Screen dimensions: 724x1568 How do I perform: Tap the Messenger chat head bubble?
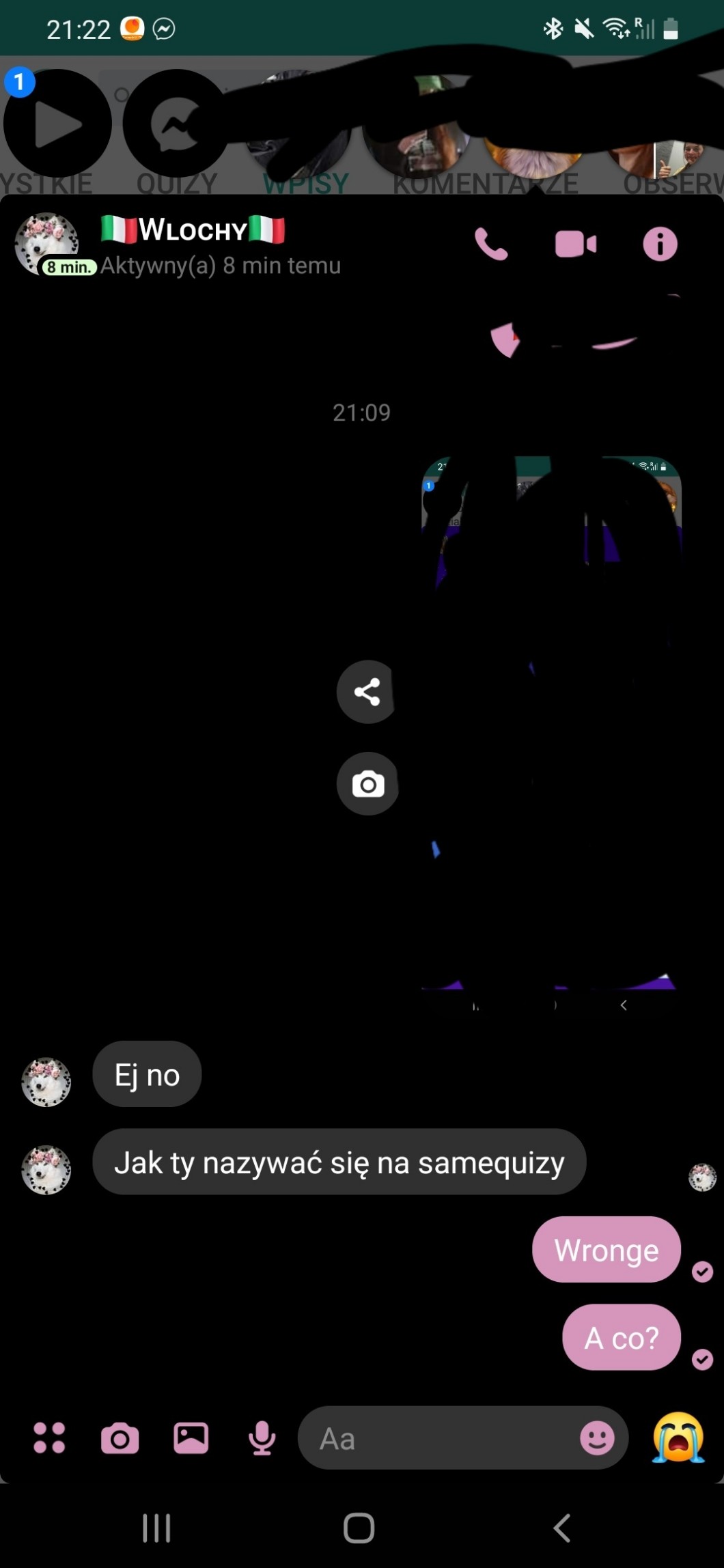177,124
